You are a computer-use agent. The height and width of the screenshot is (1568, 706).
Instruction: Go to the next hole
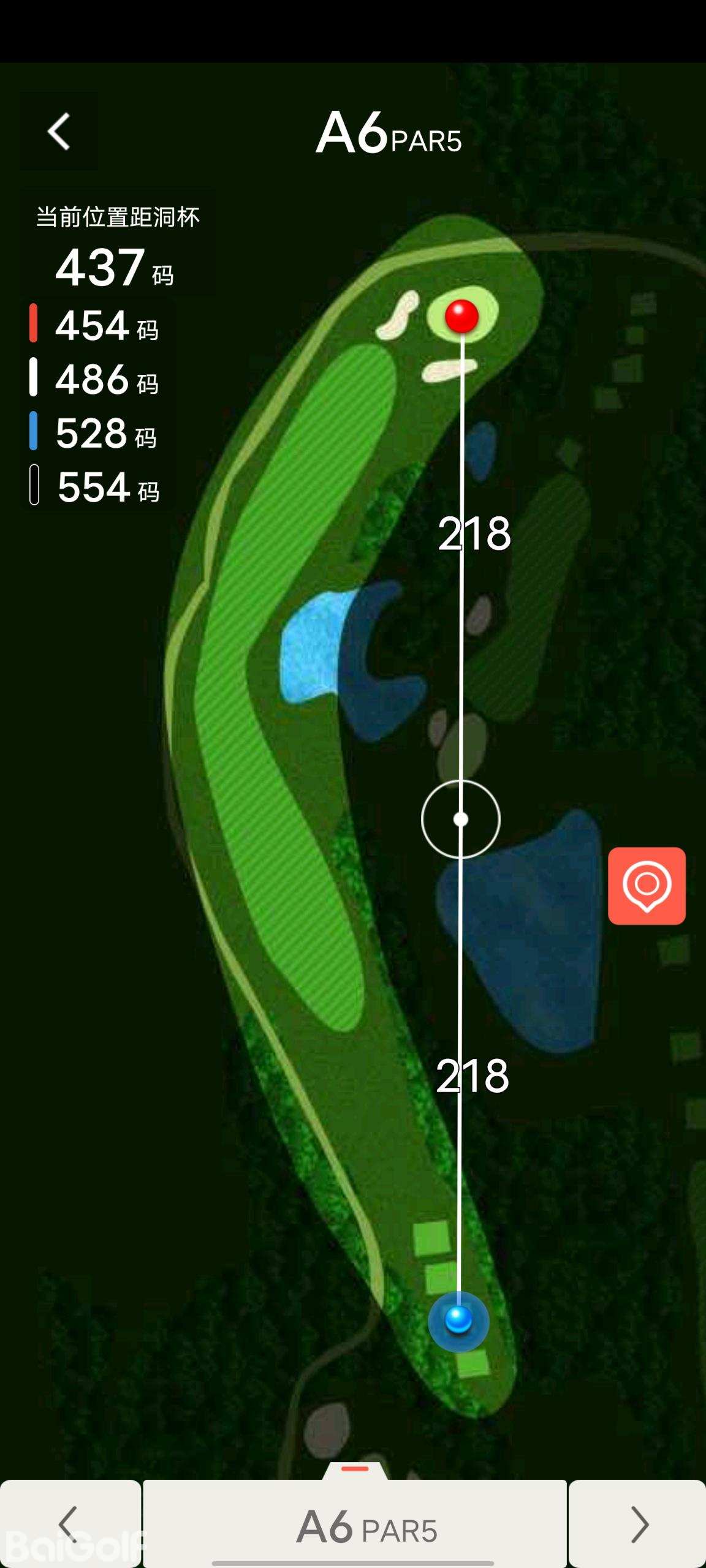(638, 1524)
